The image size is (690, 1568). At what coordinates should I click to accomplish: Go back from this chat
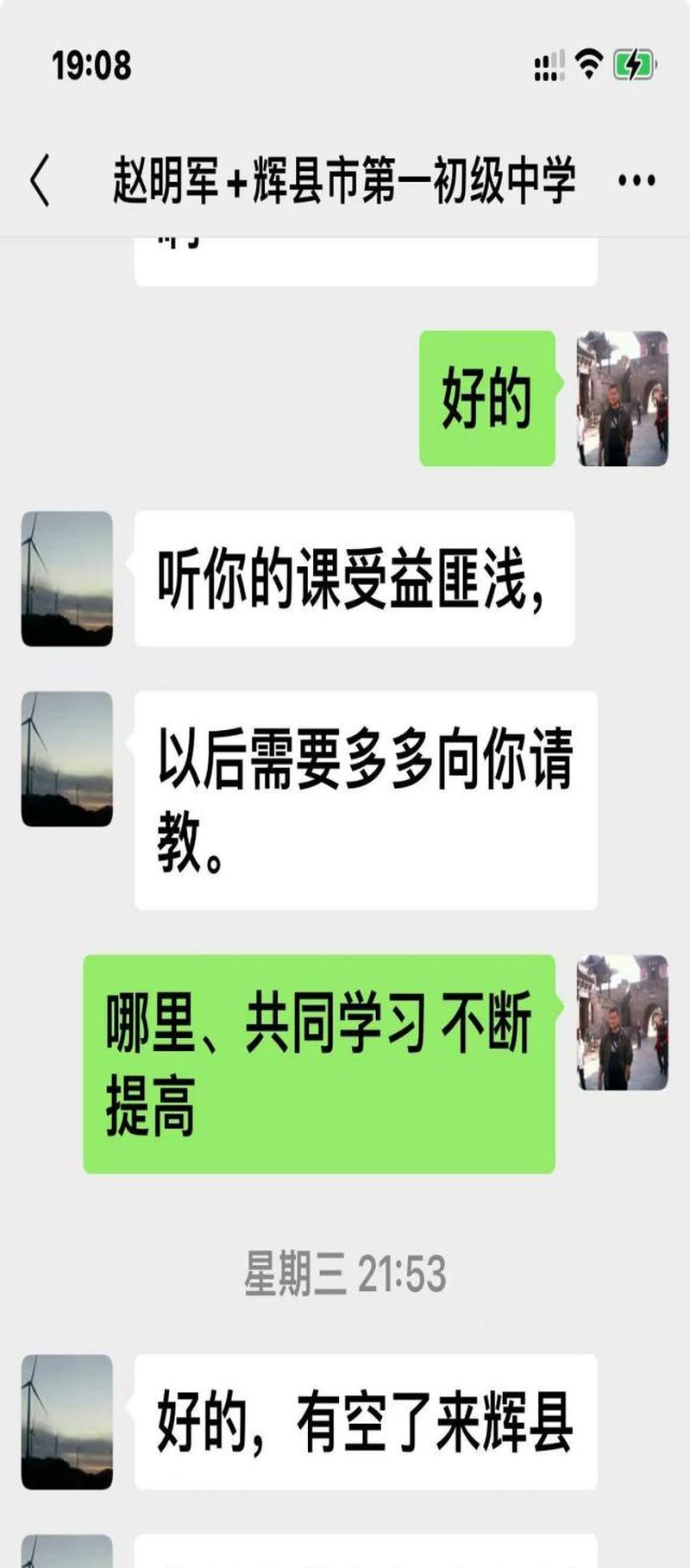40,180
